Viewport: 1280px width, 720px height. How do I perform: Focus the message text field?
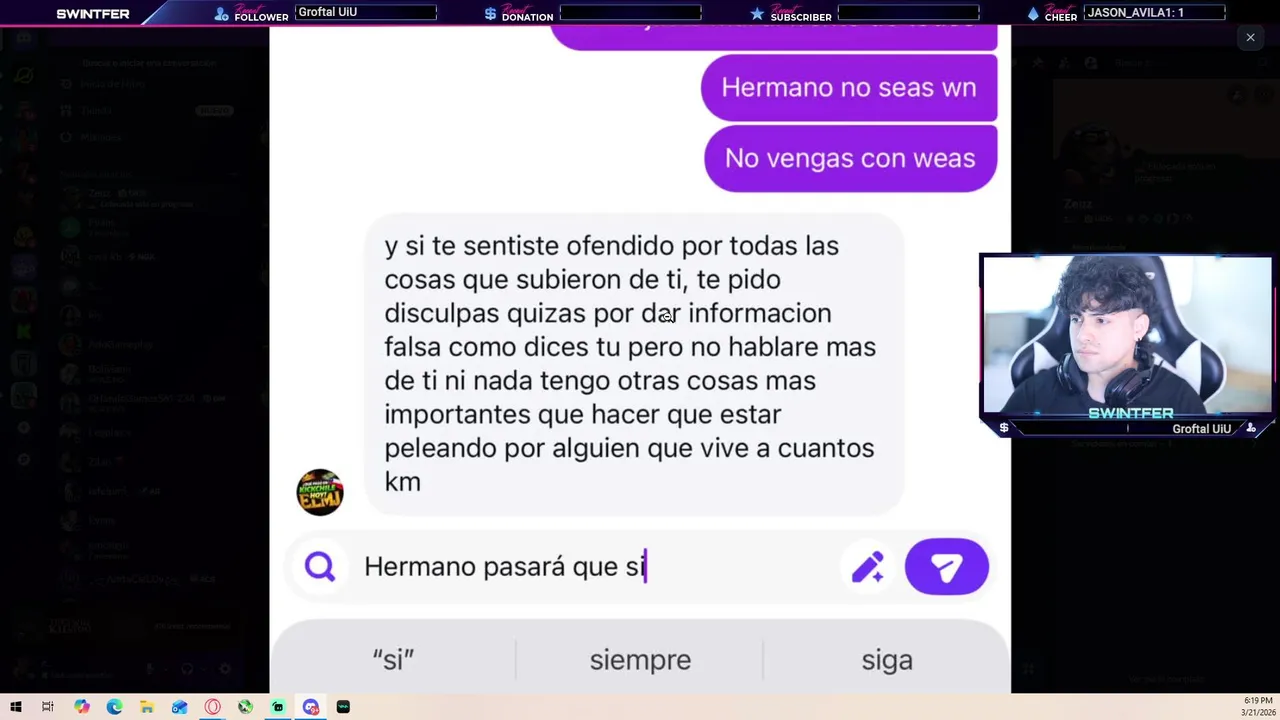[590, 567]
